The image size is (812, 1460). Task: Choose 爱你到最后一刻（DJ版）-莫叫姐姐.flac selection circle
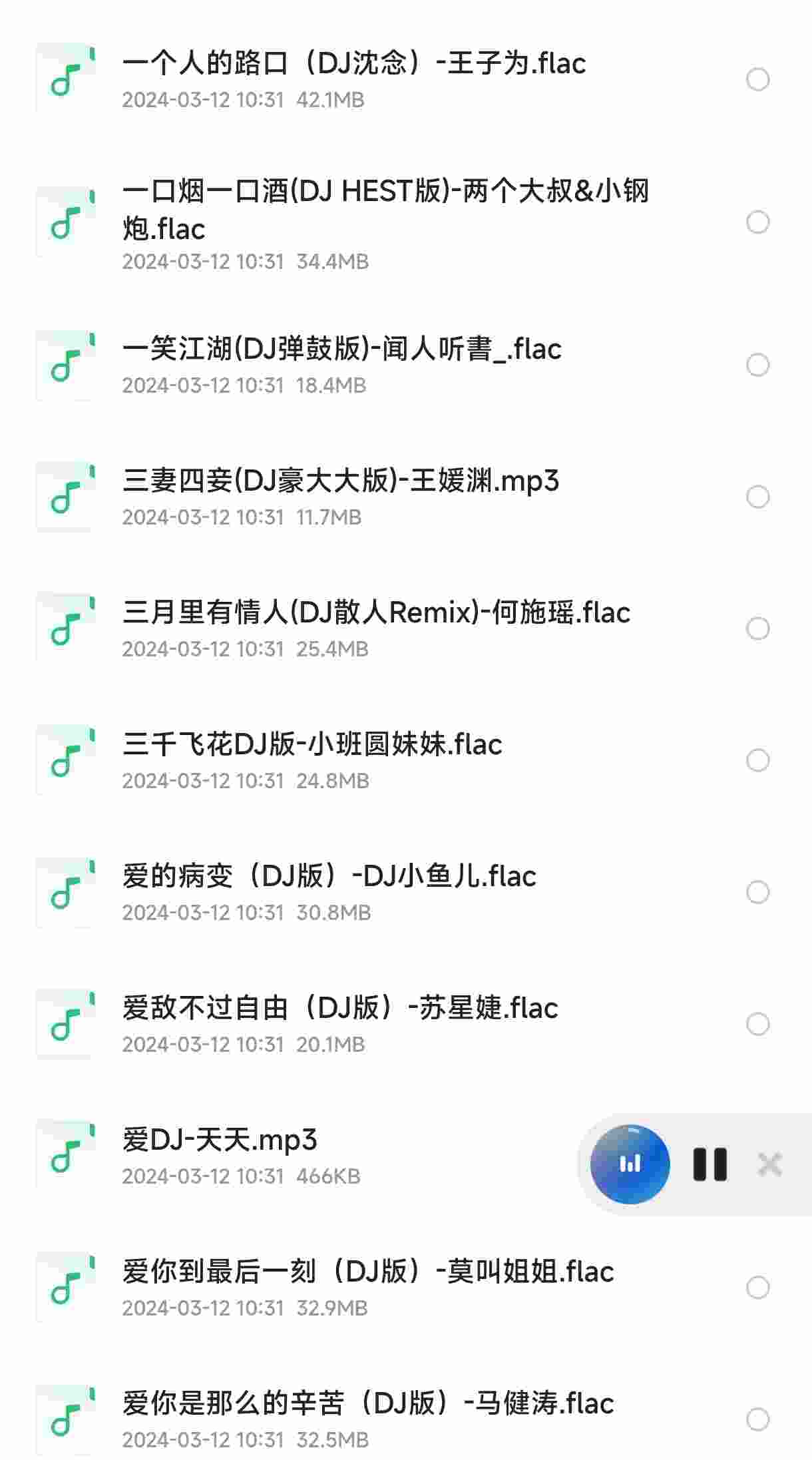(x=757, y=1288)
